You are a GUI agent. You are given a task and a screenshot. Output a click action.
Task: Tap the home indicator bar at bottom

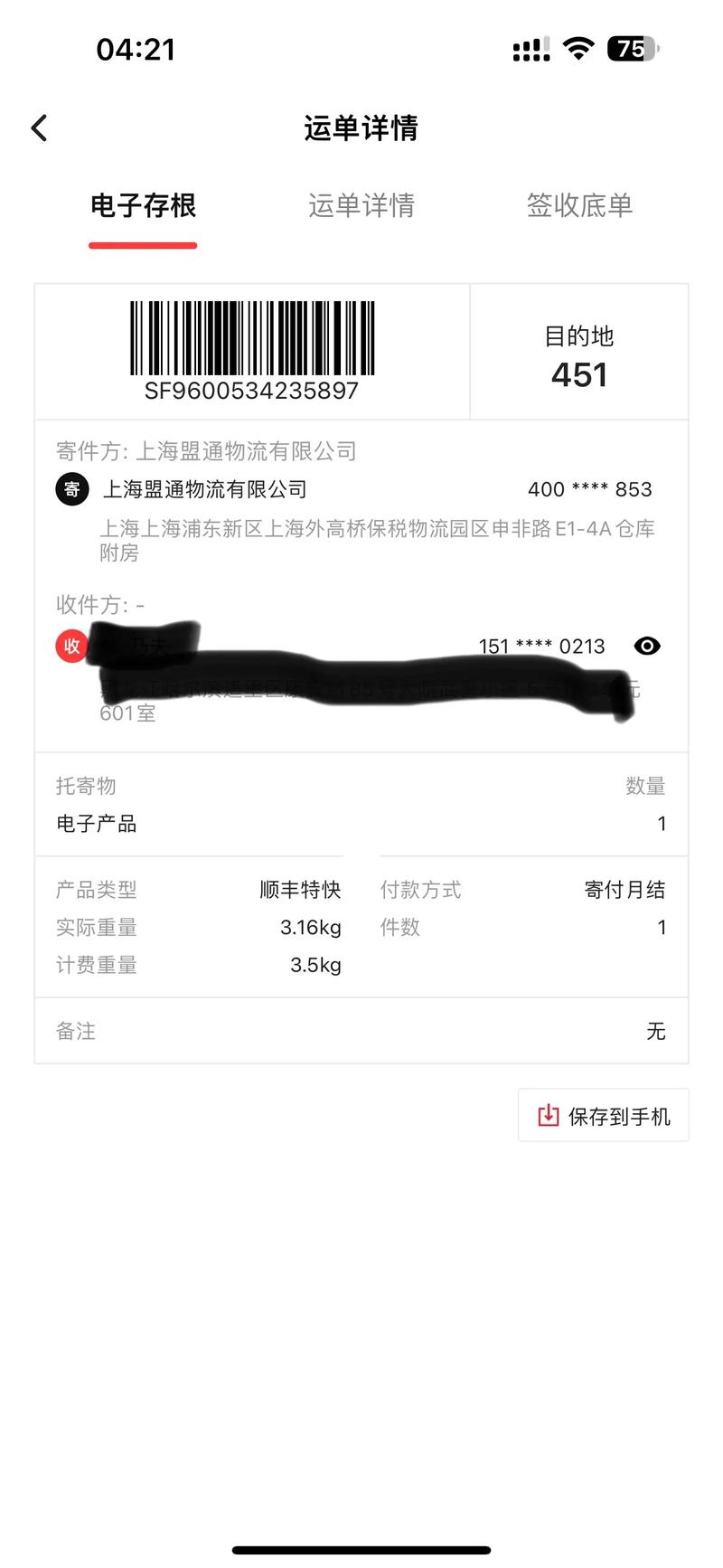point(361,1552)
